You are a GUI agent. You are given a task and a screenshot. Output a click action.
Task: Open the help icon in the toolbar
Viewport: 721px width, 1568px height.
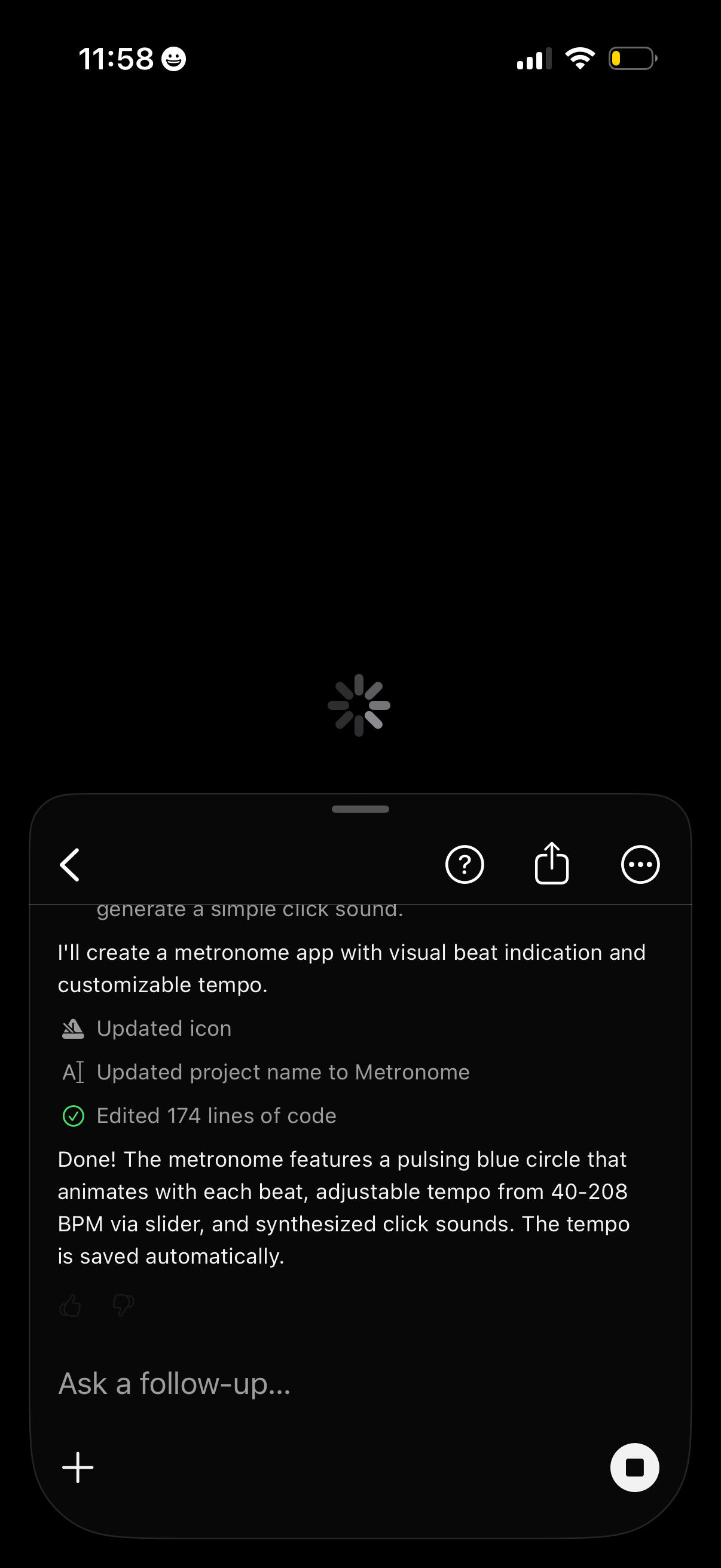465,864
